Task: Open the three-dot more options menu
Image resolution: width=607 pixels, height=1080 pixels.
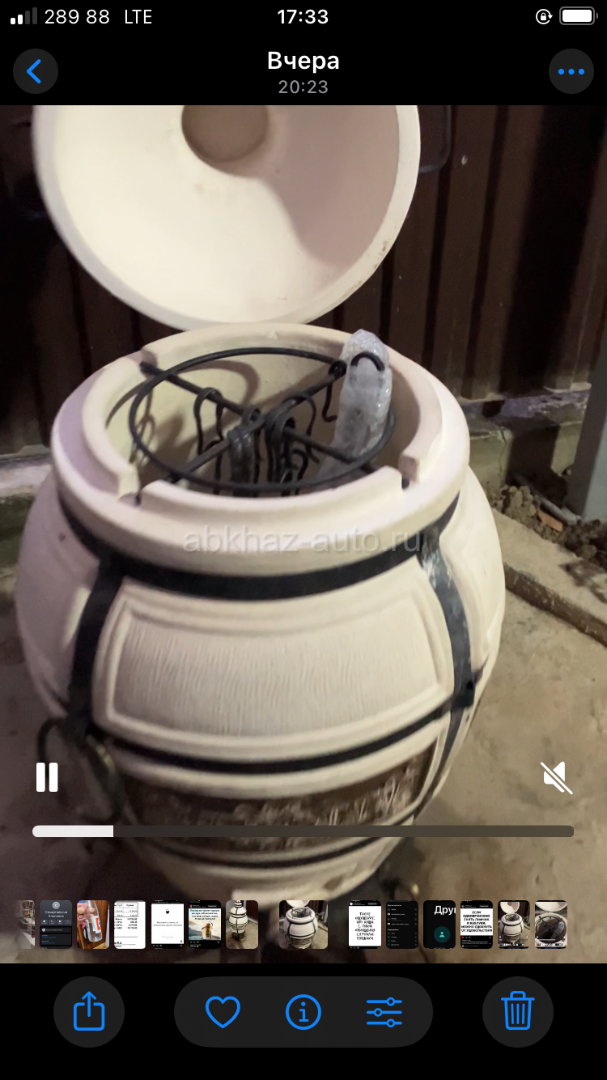Action: click(571, 72)
